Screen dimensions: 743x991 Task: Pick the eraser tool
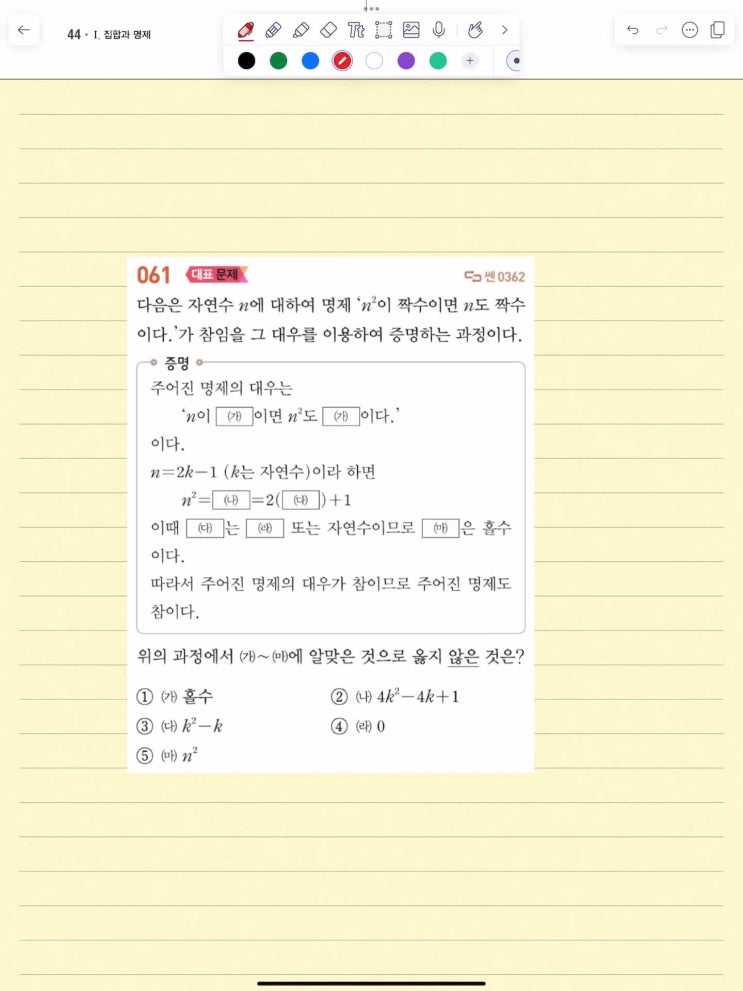tap(328, 30)
